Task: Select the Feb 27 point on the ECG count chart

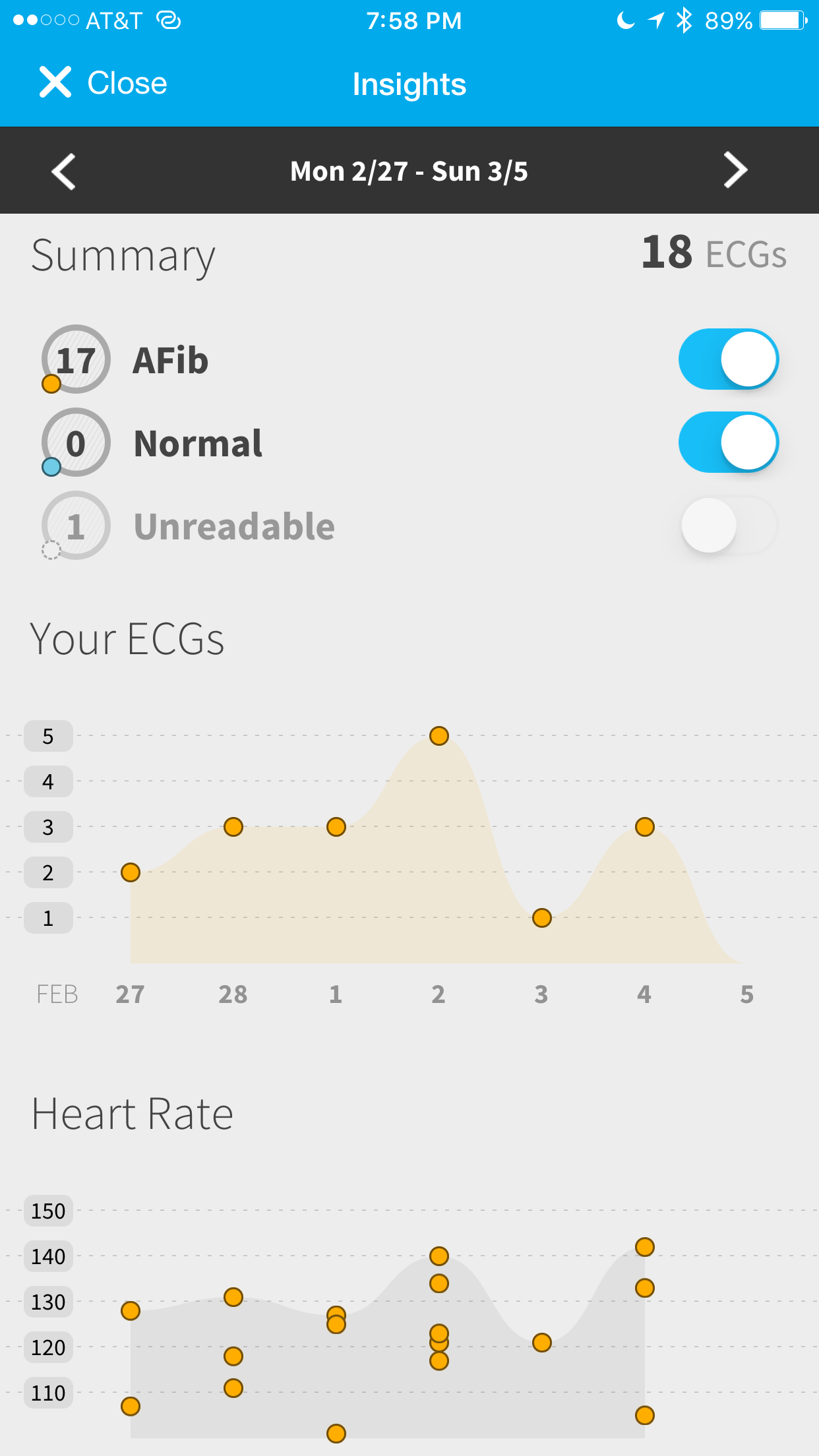Action: pyautogui.click(x=131, y=873)
